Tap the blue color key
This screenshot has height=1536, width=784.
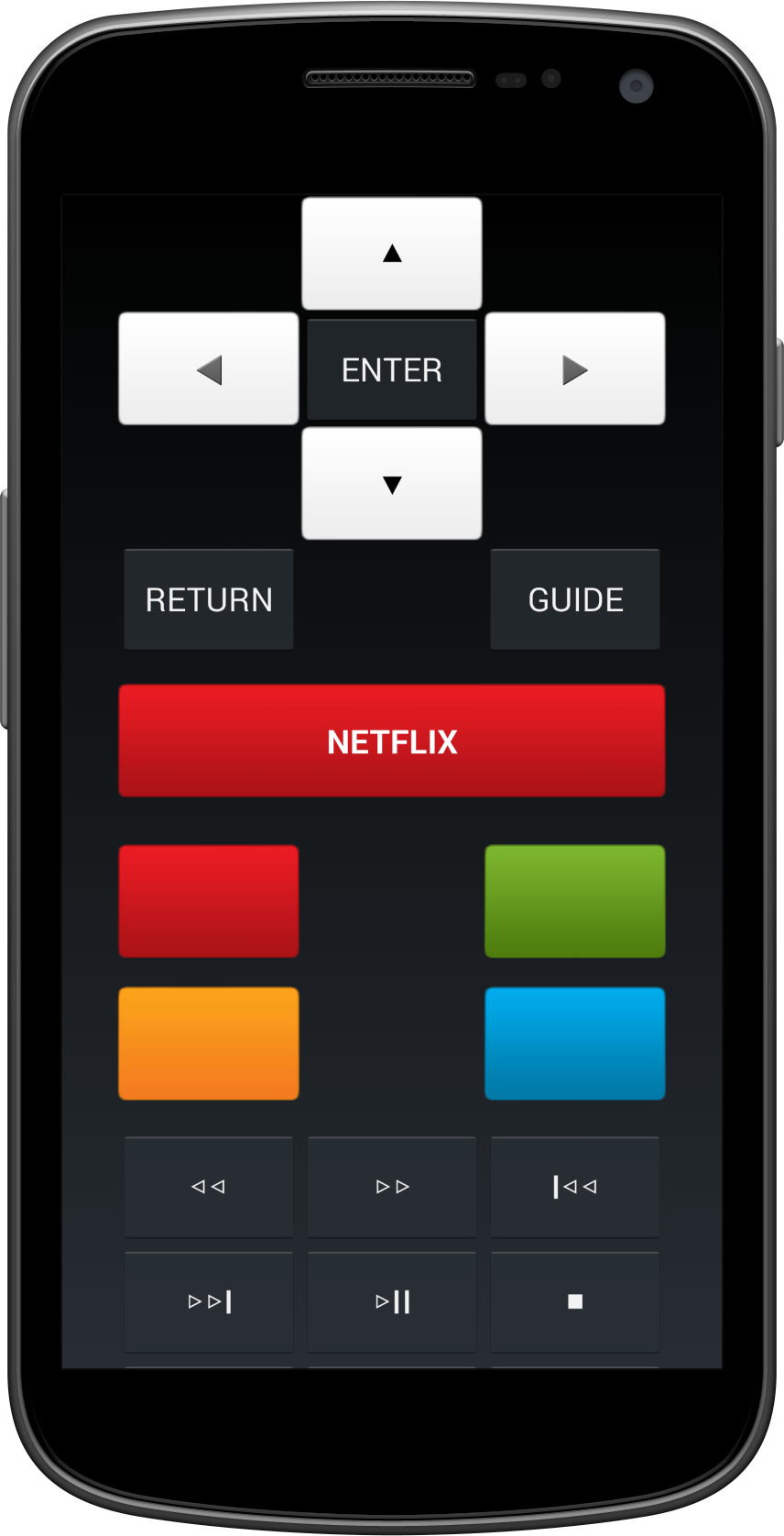(575, 1043)
